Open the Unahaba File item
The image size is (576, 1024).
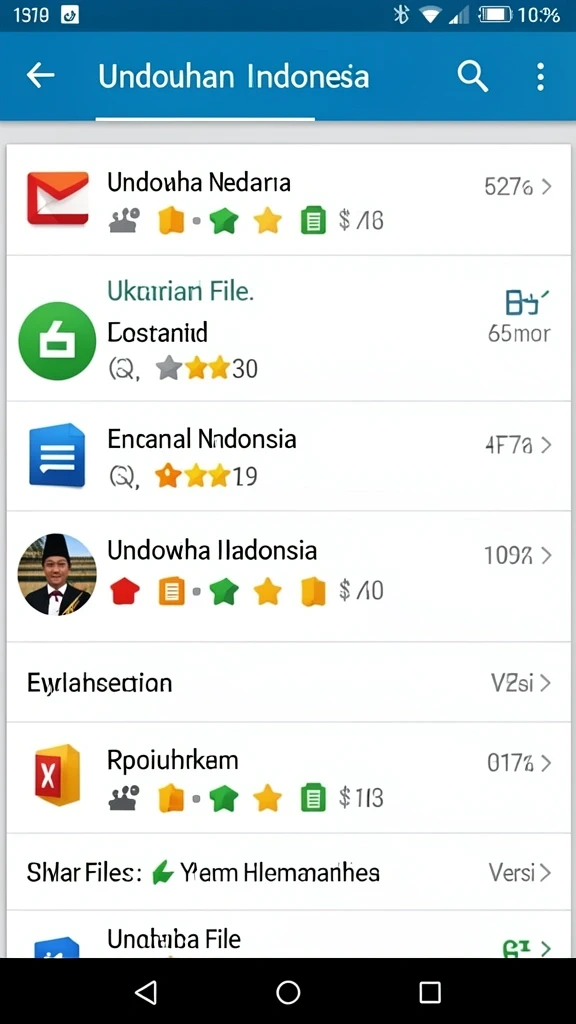tap(288, 935)
